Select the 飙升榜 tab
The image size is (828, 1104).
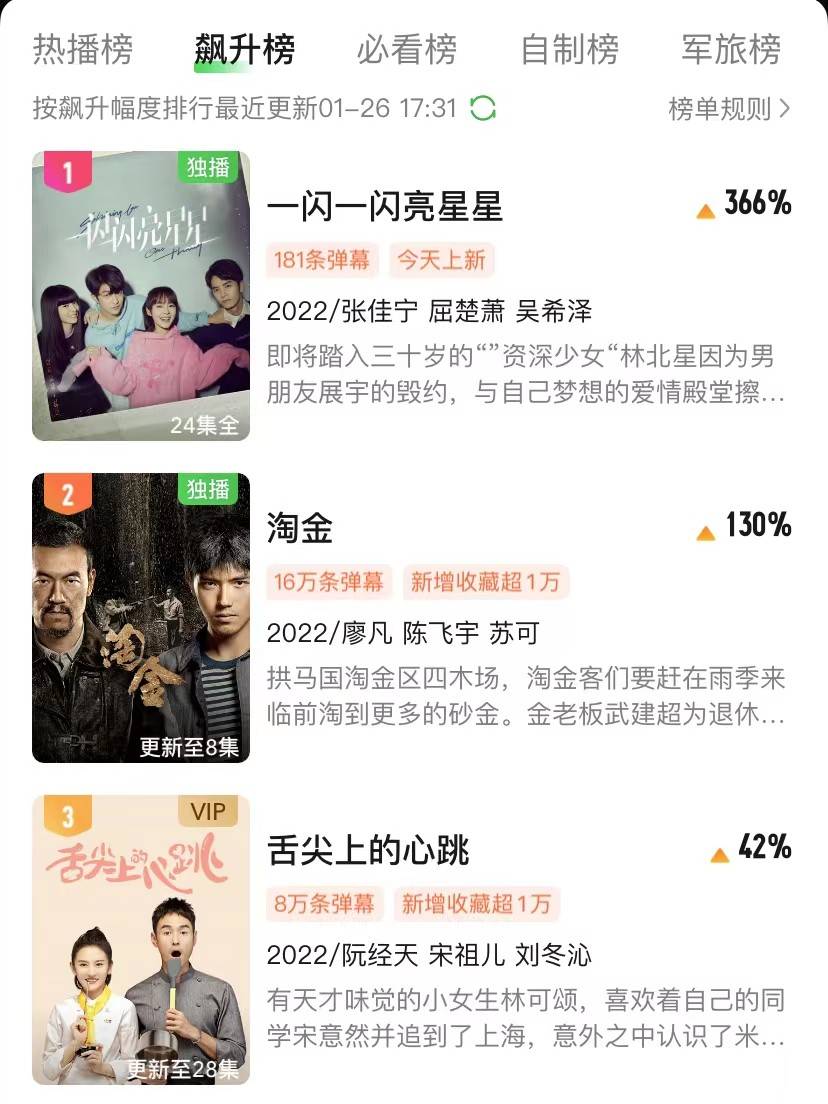click(244, 49)
